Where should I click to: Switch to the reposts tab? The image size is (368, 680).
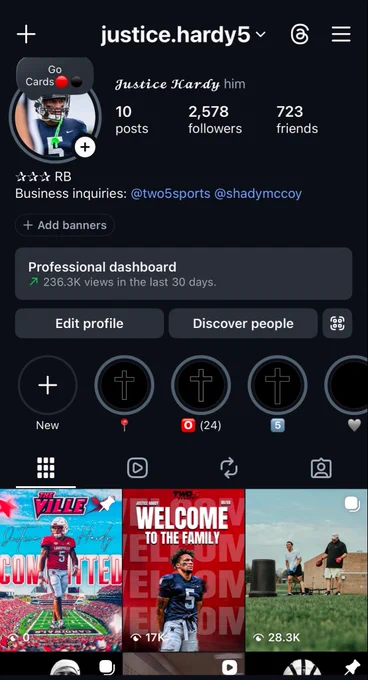pyautogui.click(x=229, y=468)
